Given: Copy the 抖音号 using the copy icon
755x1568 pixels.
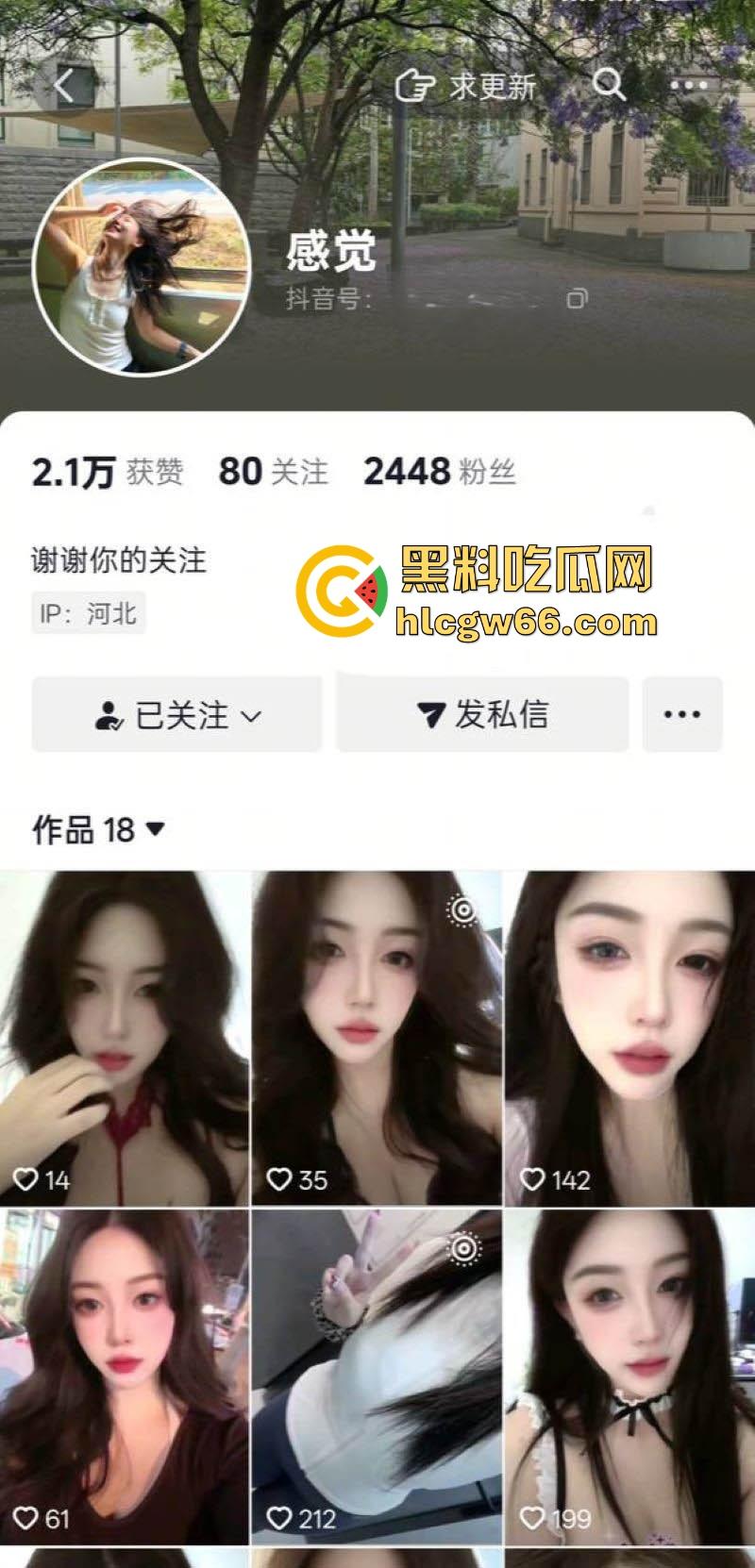Looking at the screenshot, I should pyautogui.click(x=576, y=299).
